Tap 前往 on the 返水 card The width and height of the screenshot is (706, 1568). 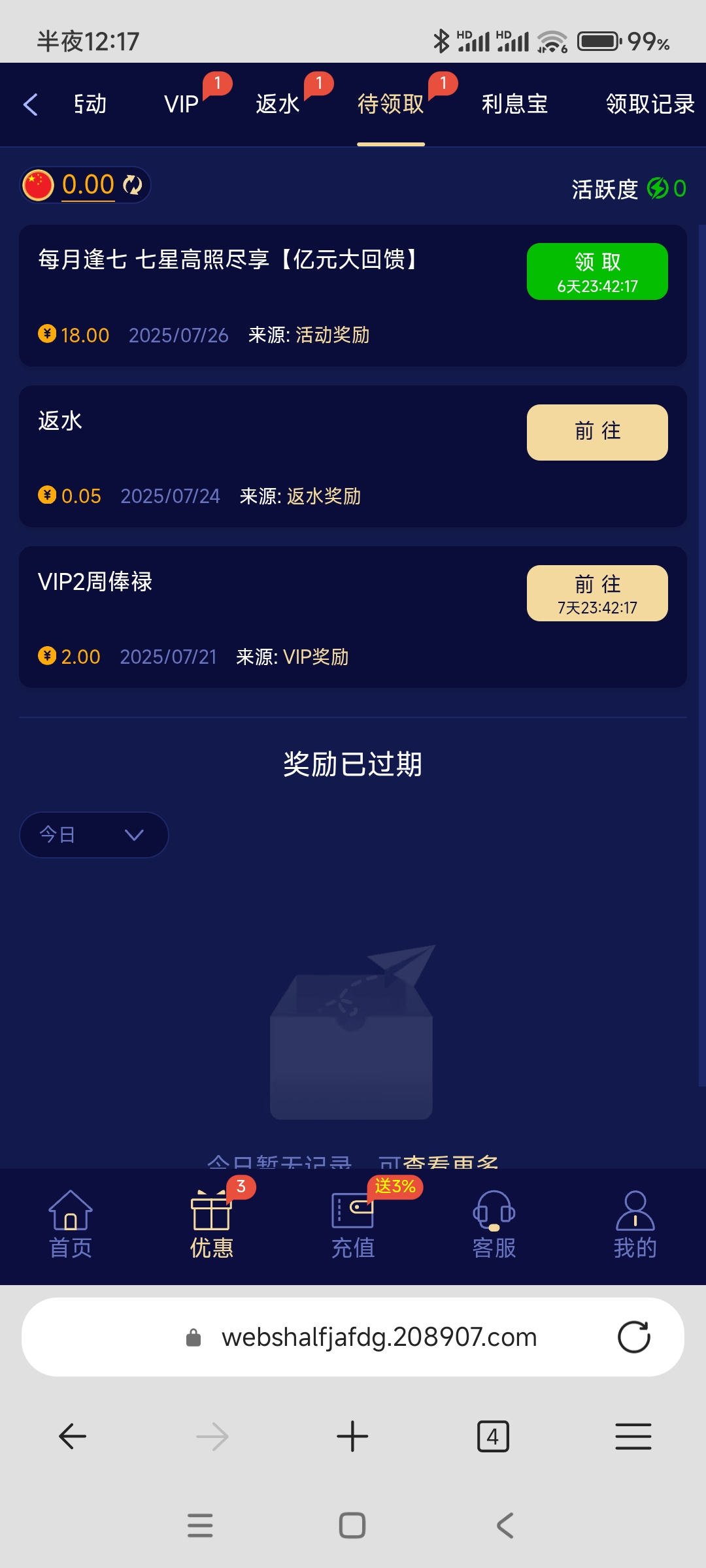coord(597,433)
